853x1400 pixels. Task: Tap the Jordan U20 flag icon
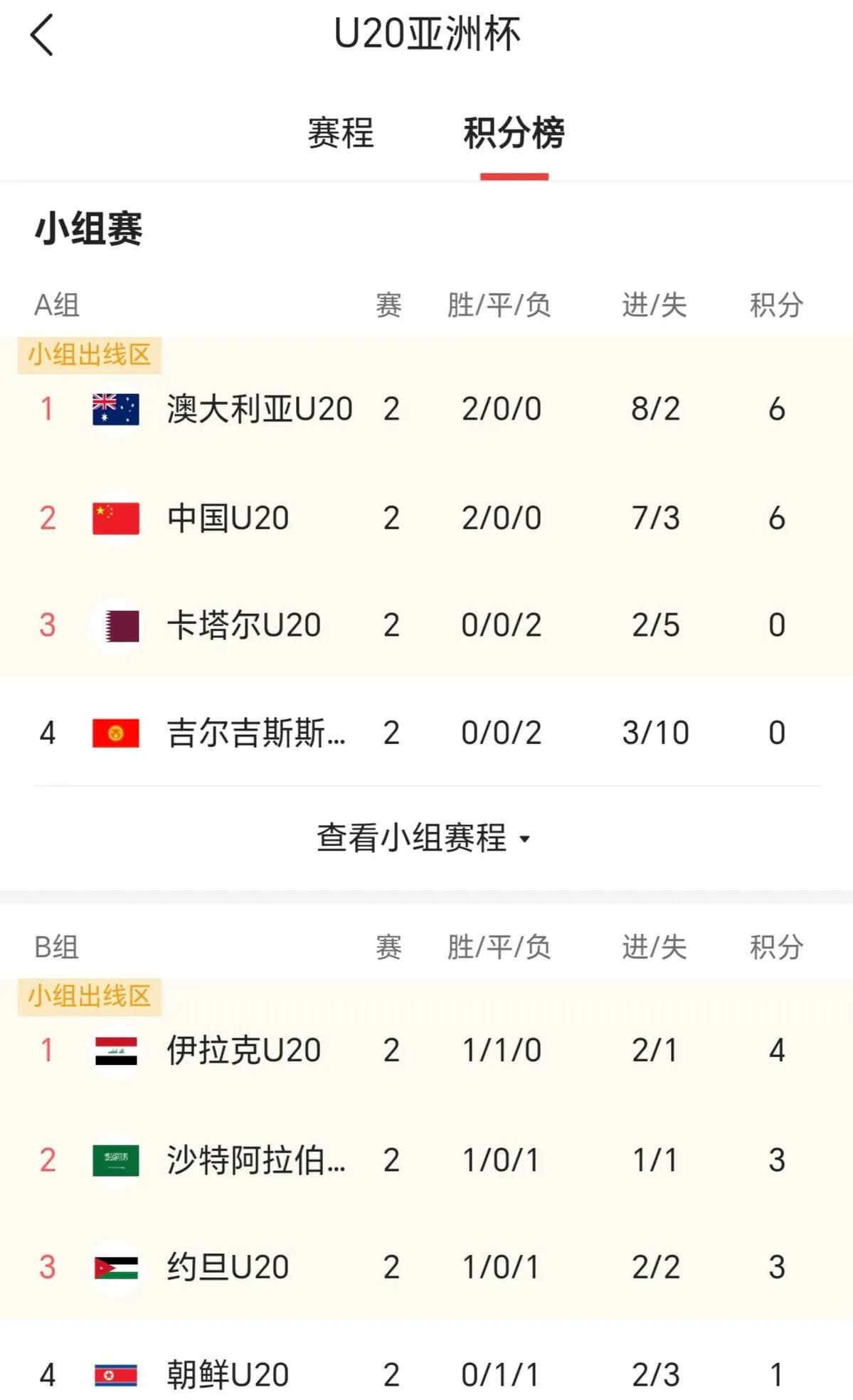coord(115,1266)
